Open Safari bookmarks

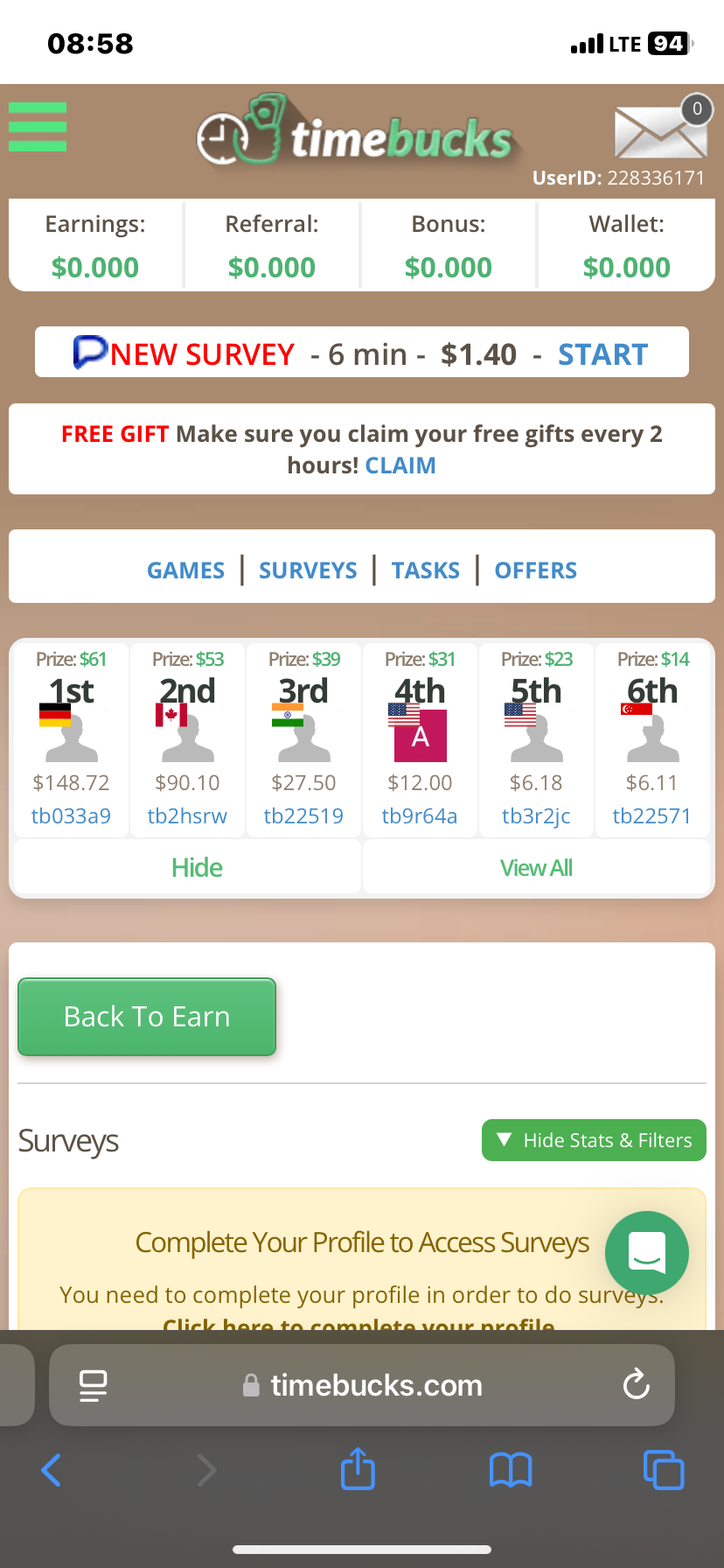(x=511, y=1470)
